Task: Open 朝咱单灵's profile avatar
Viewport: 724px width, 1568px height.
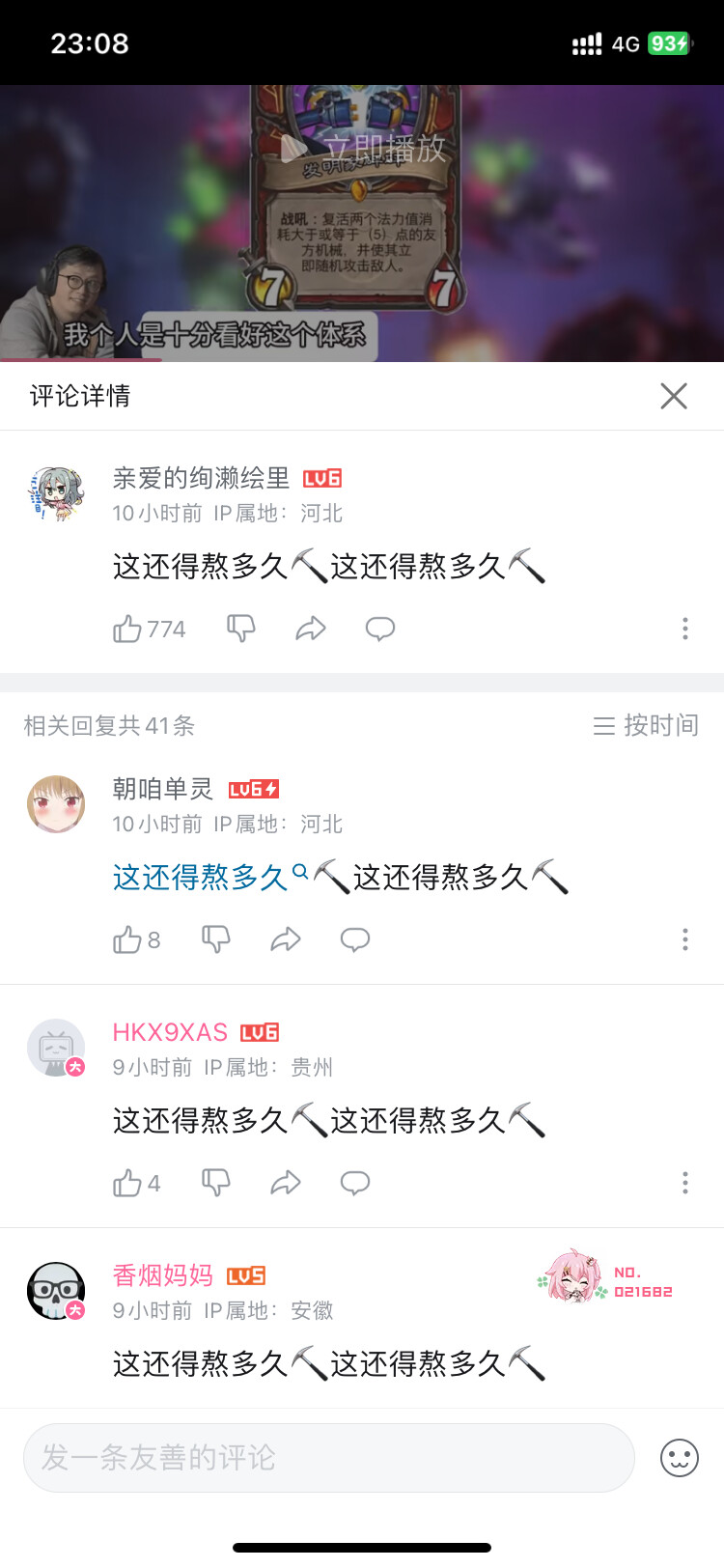Action: click(x=56, y=804)
